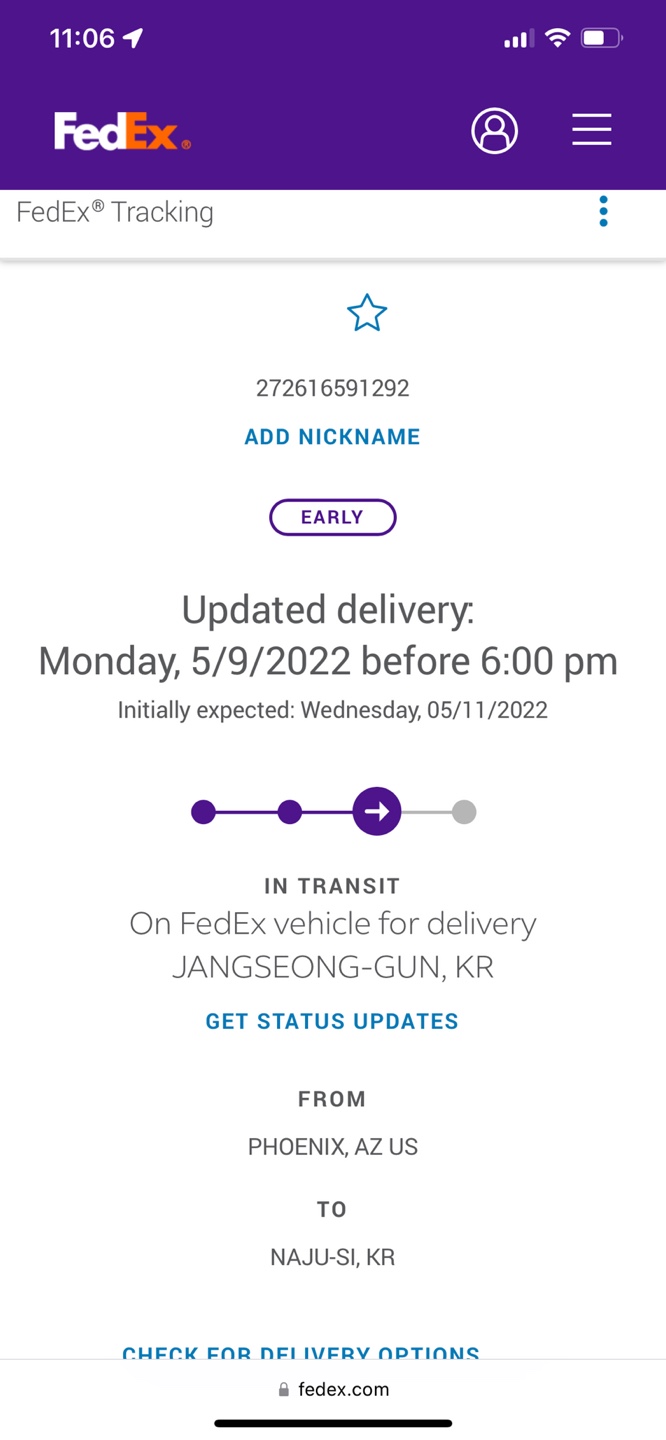
Task: Star this shipment as favorite
Action: 367,313
